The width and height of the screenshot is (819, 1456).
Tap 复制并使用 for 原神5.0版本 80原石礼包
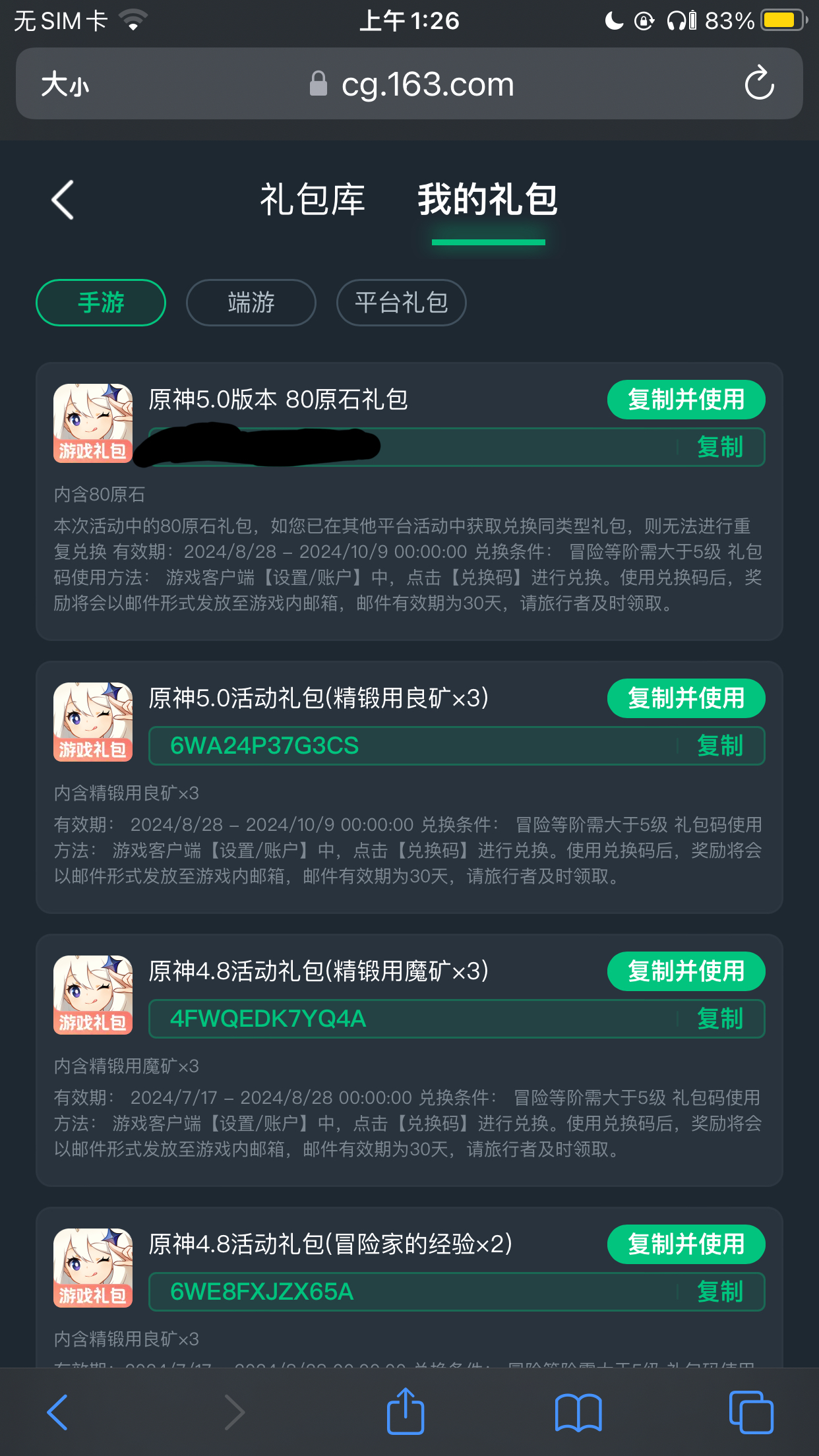click(686, 400)
